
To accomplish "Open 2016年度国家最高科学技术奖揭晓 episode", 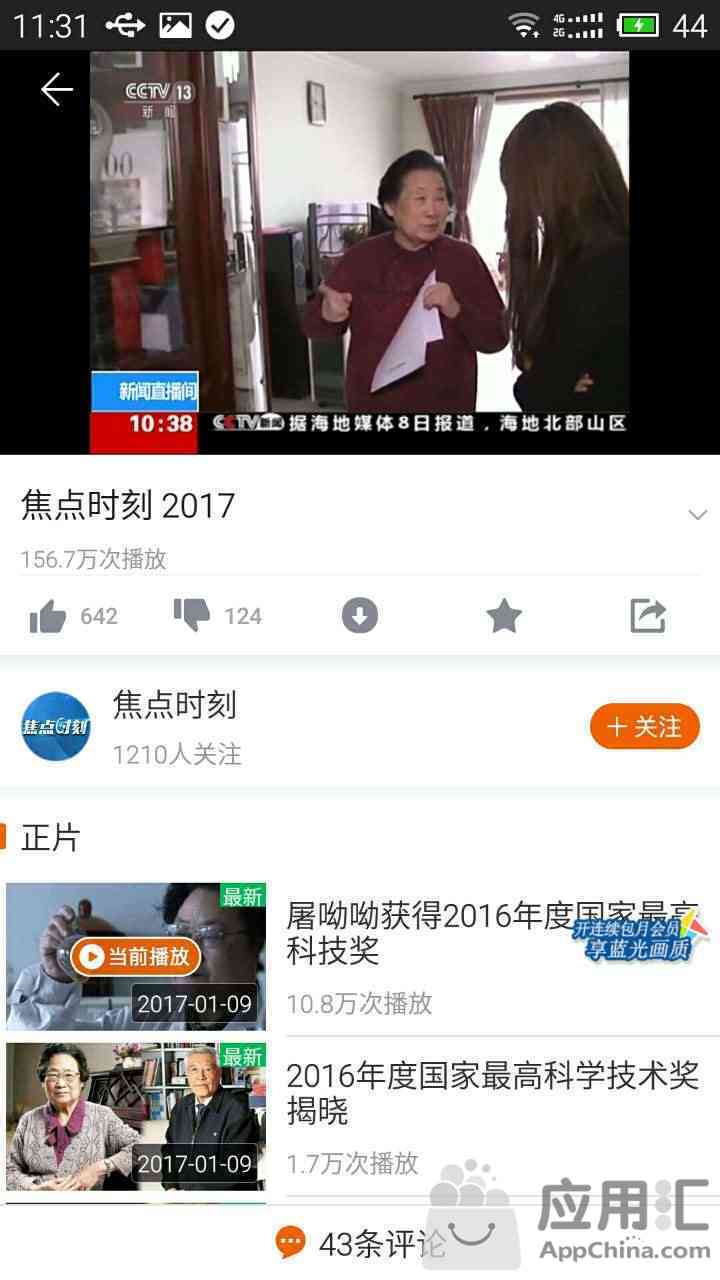I will click(490, 1094).
